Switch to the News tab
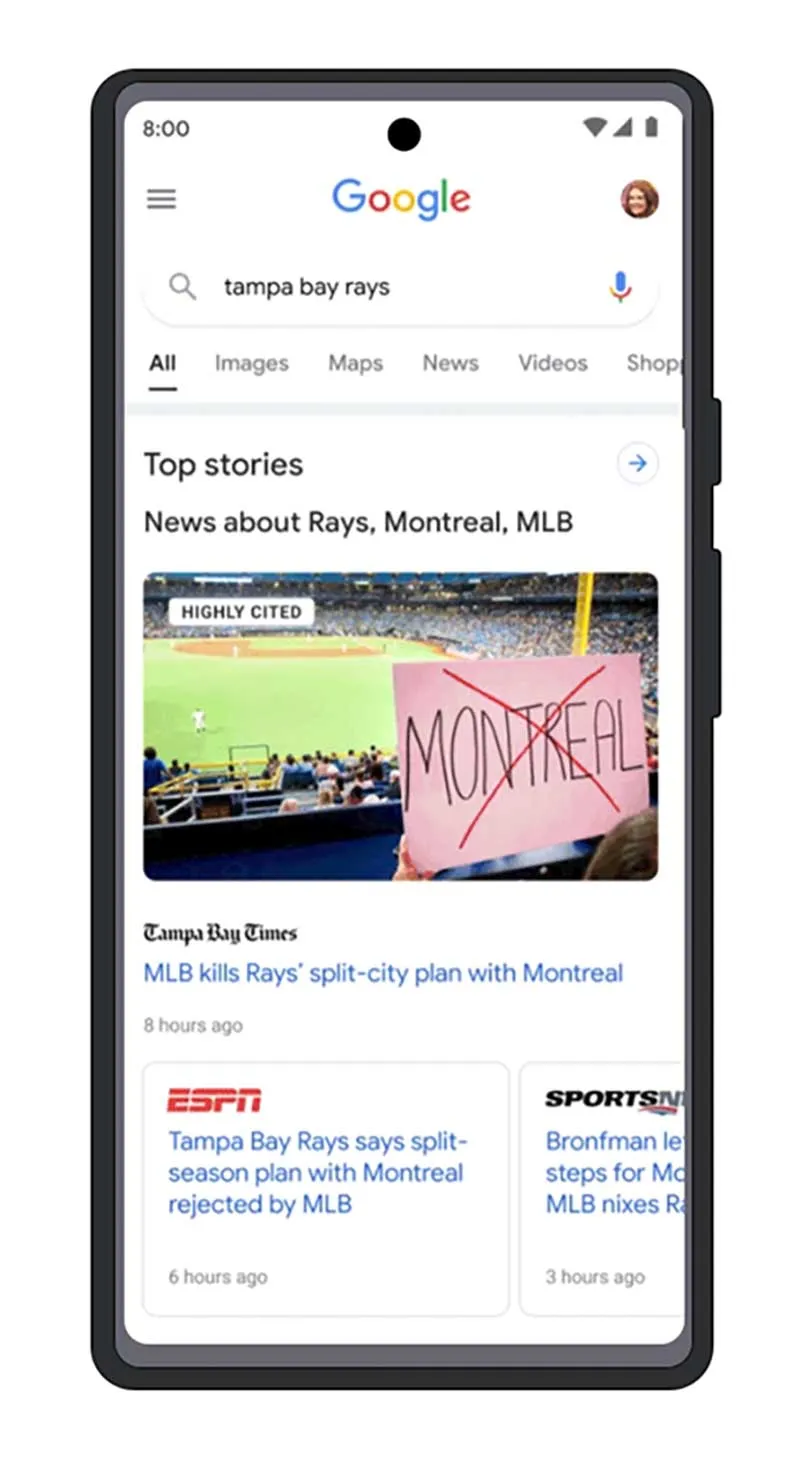The height and width of the screenshot is (1470, 800). 450,363
